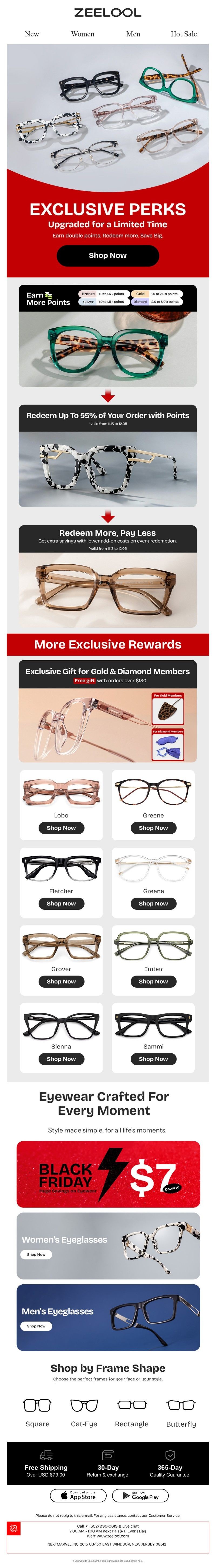The image size is (216, 1568).
Task: Shop the Sammi frames
Action: coord(153,1059)
